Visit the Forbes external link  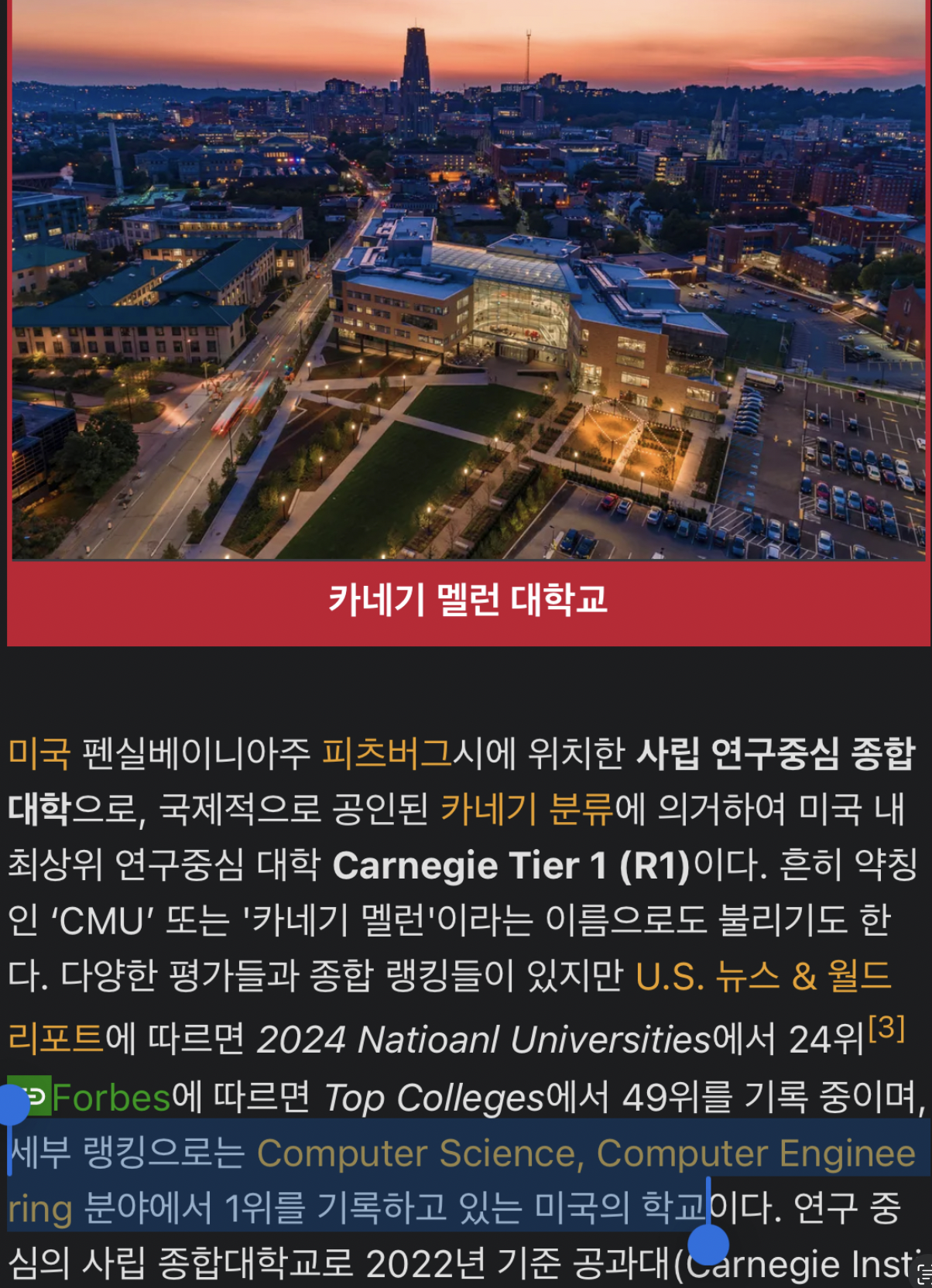click(x=111, y=1098)
